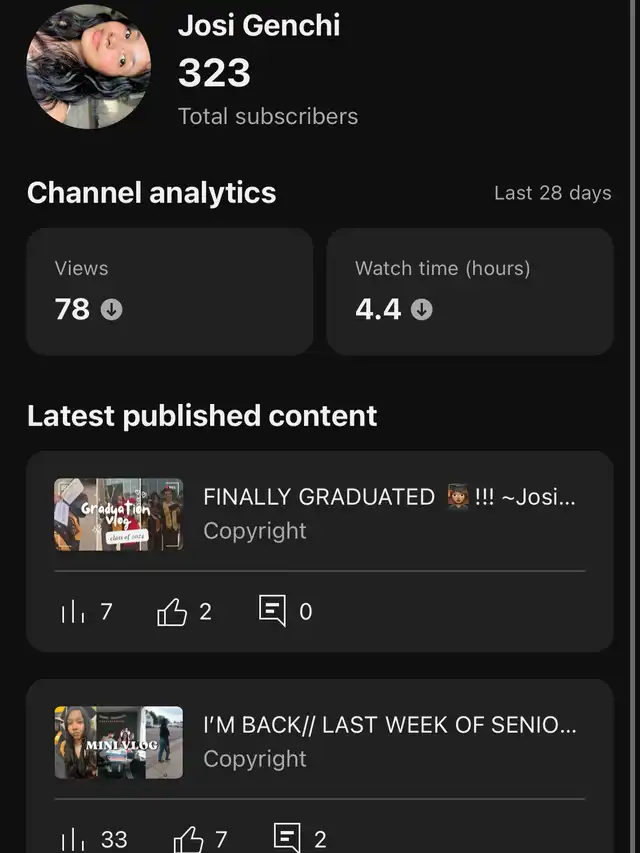
Task: Open the I'M BACK// LAST WEEK video card
Action: point(390,741)
